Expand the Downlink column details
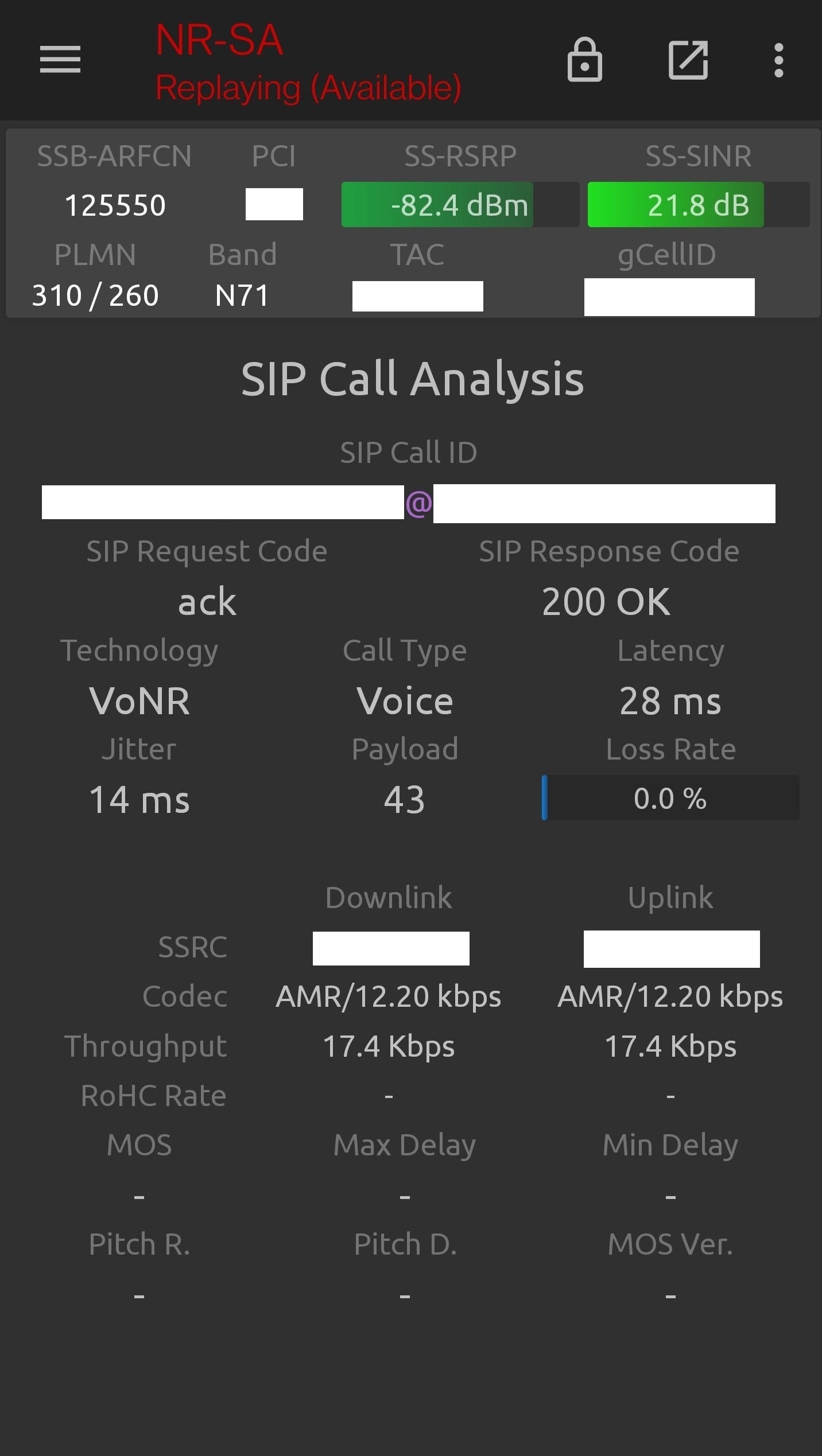This screenshot has width=822, height=1456. (389, 897)
